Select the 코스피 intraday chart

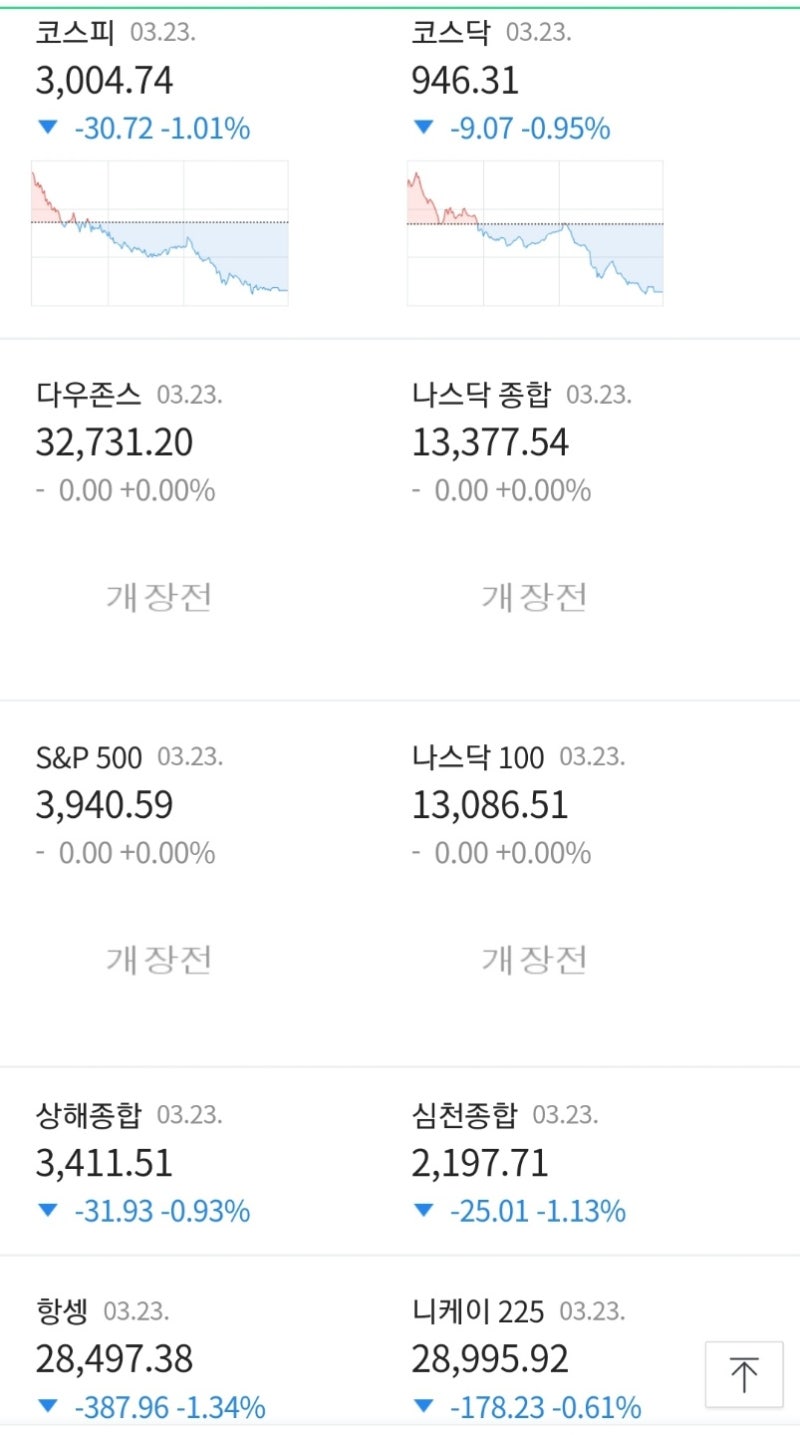point(160,232)
